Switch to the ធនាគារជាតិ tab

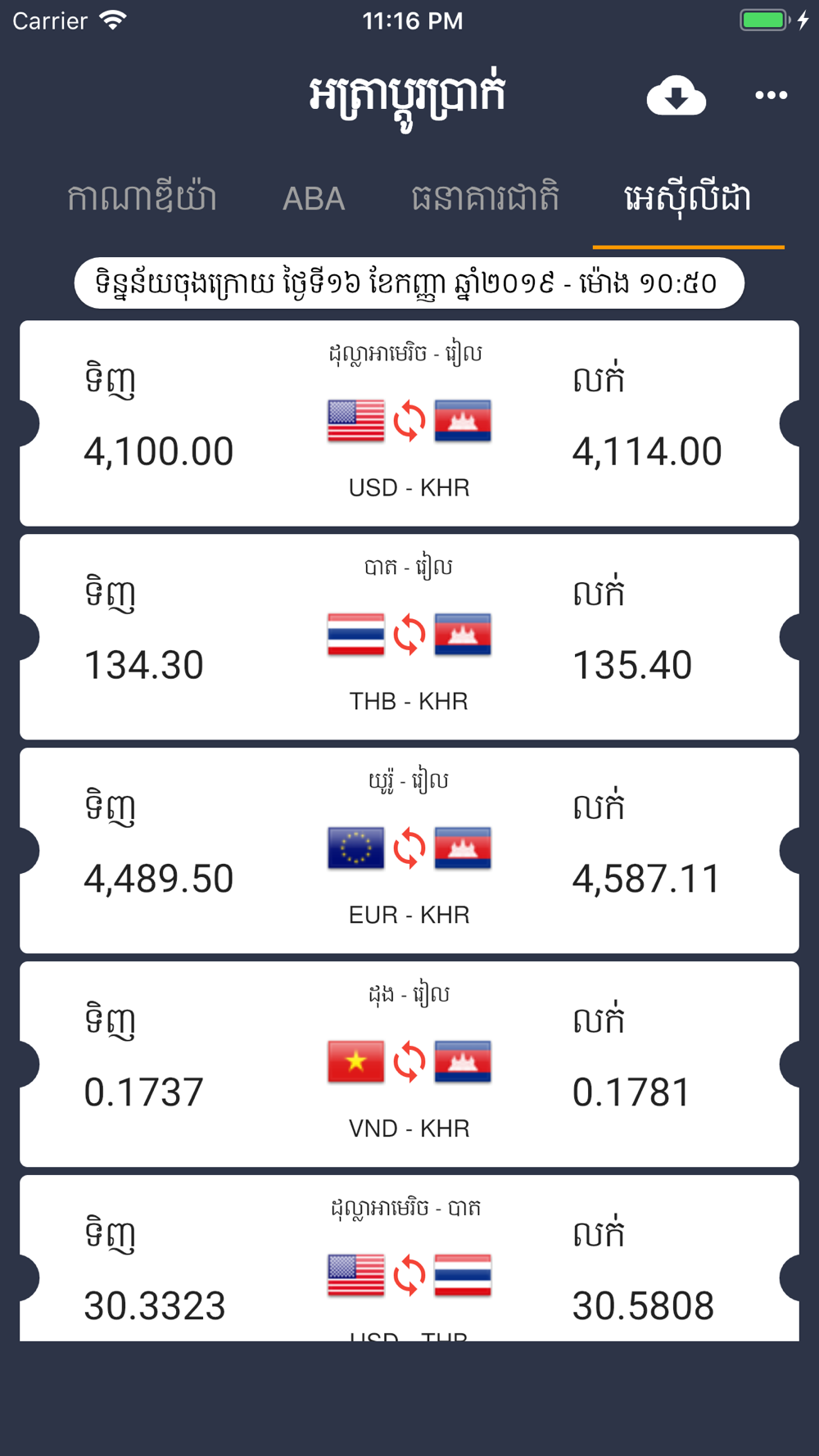pos(485,198)
